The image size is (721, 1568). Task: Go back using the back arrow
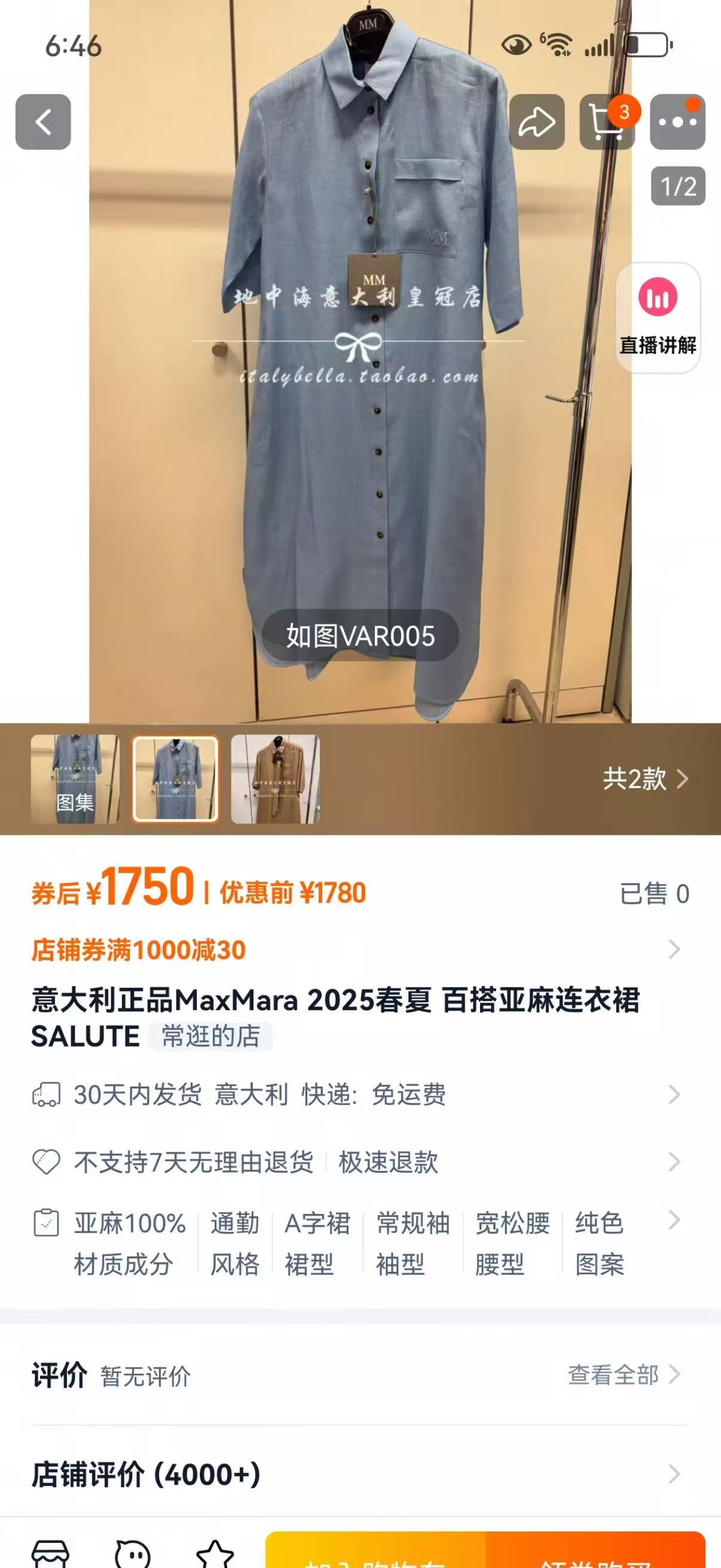42,122
